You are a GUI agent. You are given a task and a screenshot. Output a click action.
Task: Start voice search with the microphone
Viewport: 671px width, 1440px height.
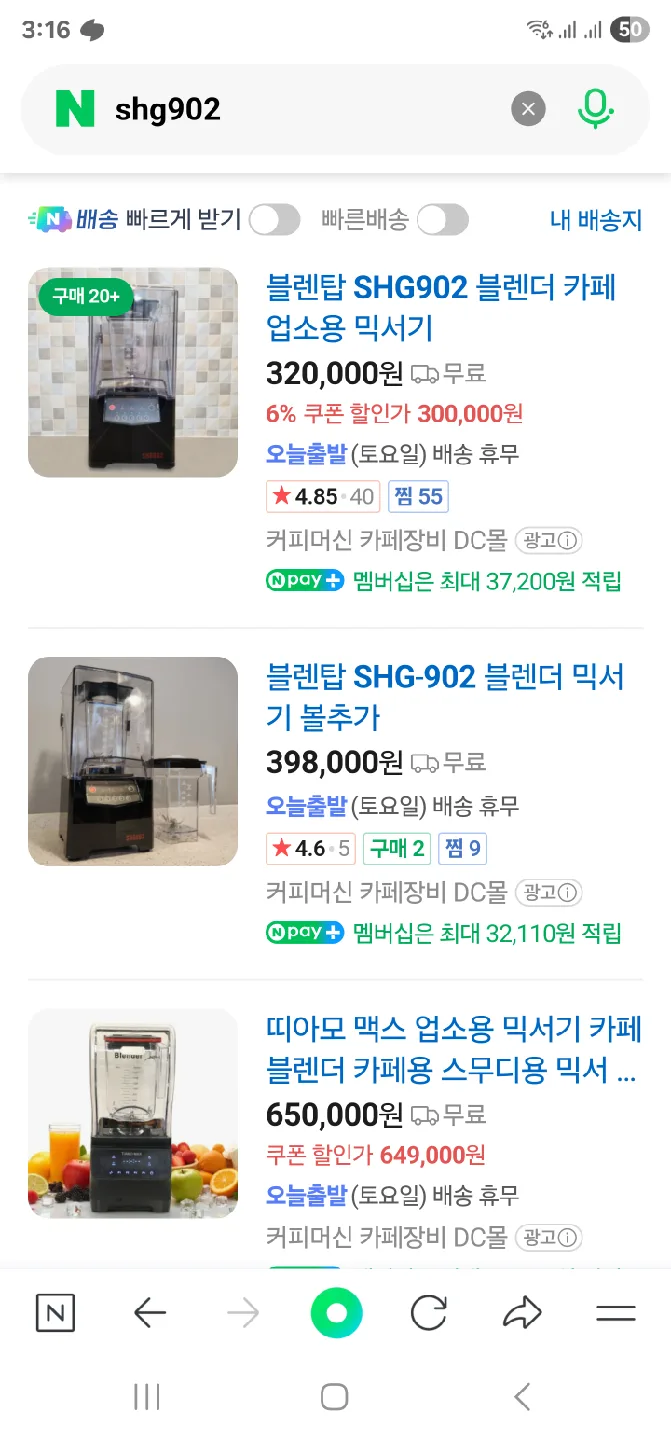[x=595, y=109]
